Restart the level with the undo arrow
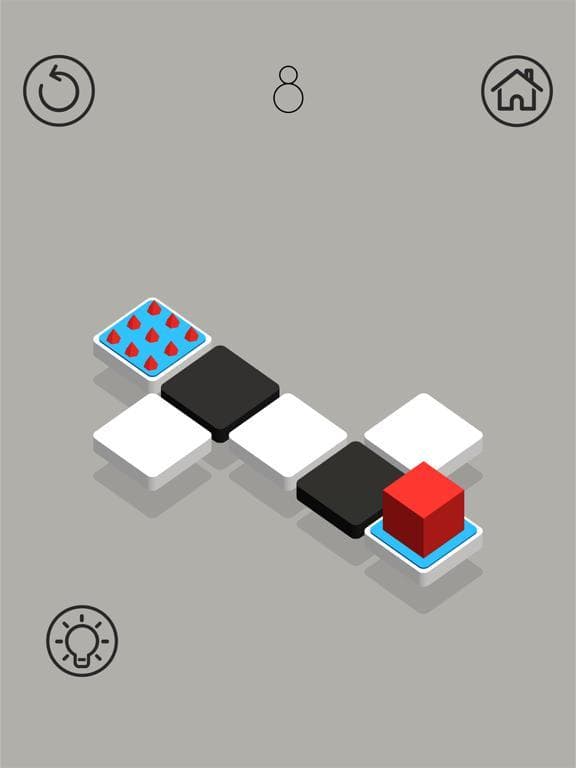Screen dimensions: 576x768 [x=59, y=91]
